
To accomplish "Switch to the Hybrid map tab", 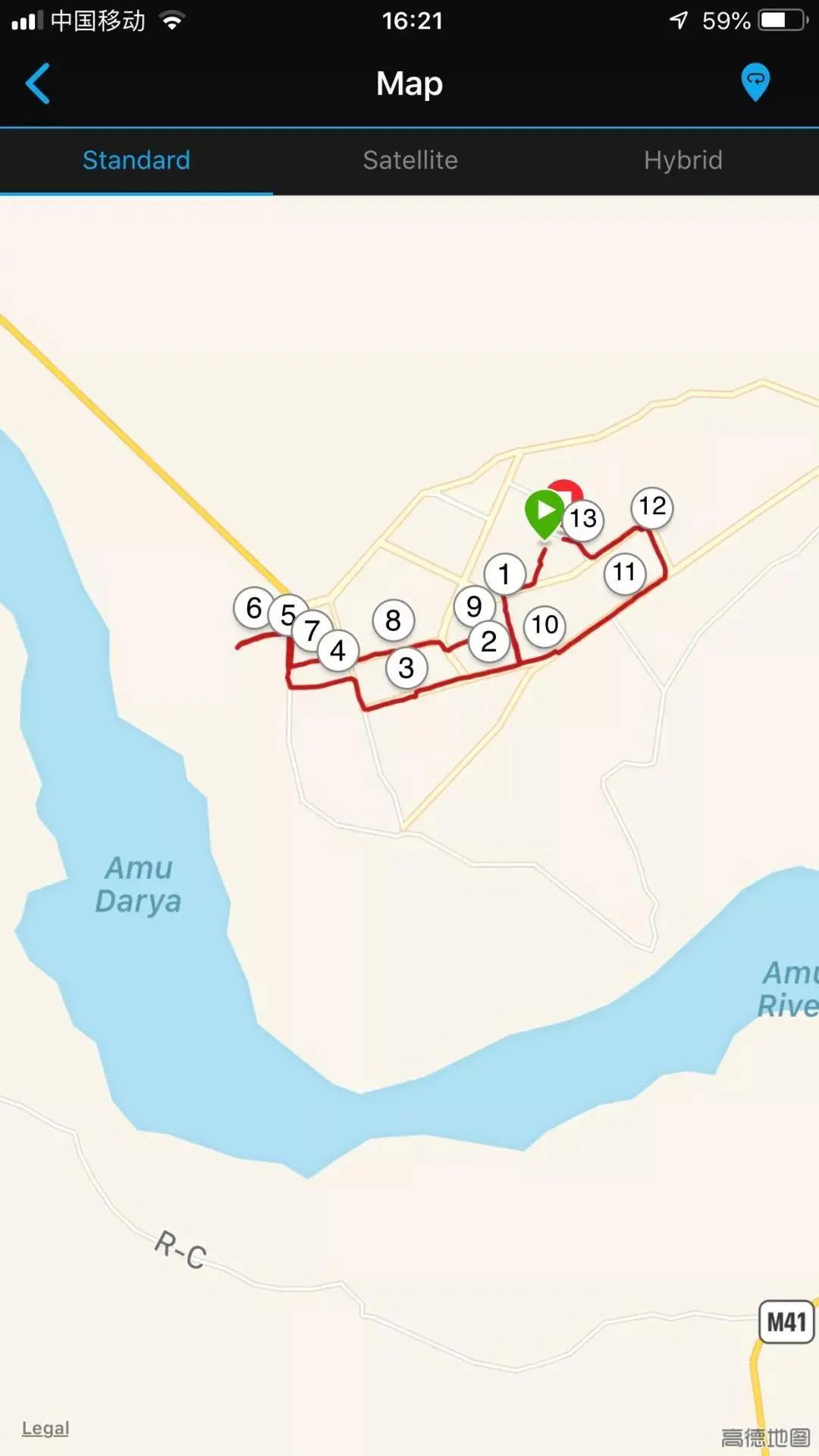I will pyautogui.click(x=682, y=161).
